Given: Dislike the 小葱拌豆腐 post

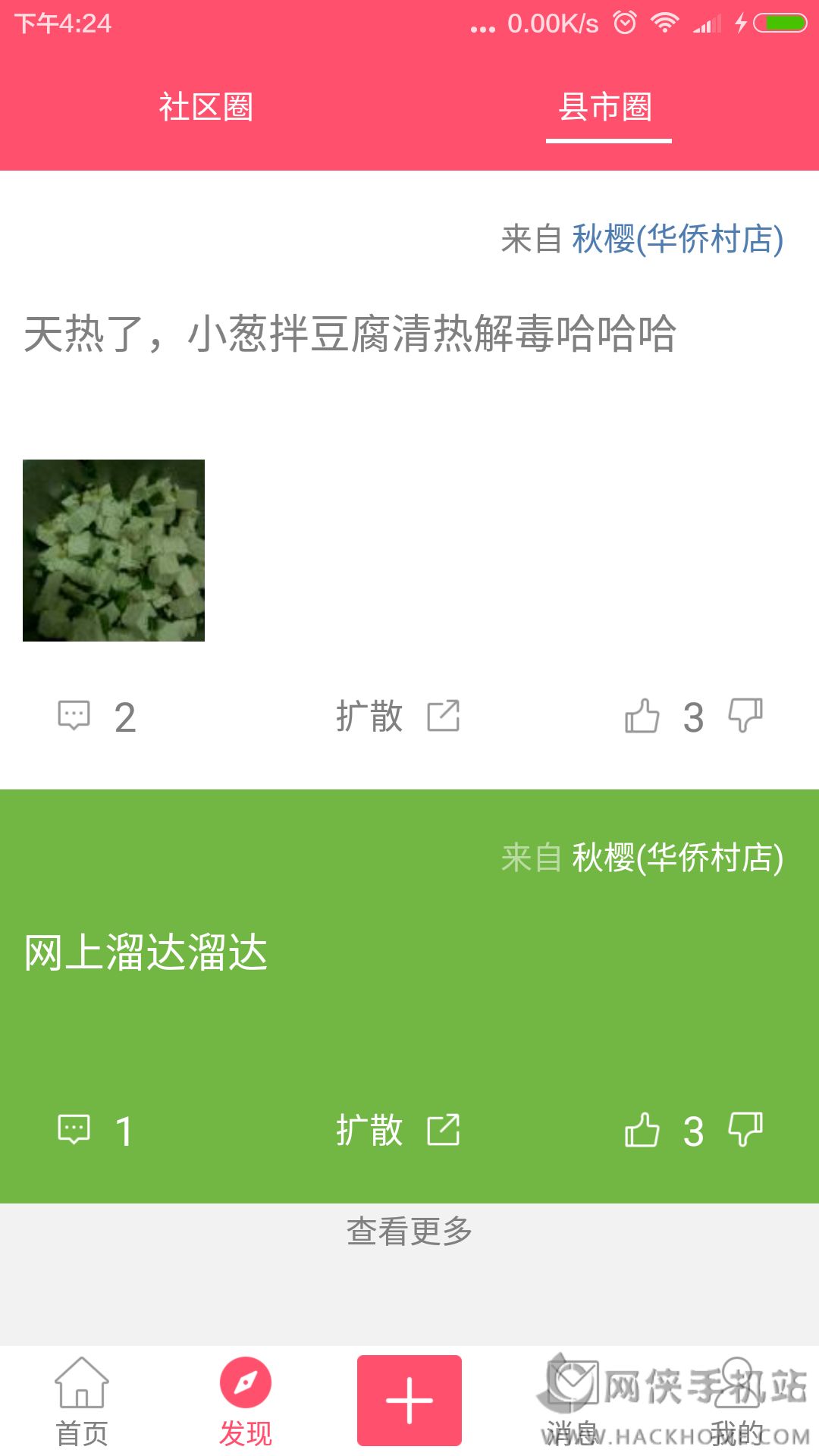Looking at the screenshot, I should point(745,716).
